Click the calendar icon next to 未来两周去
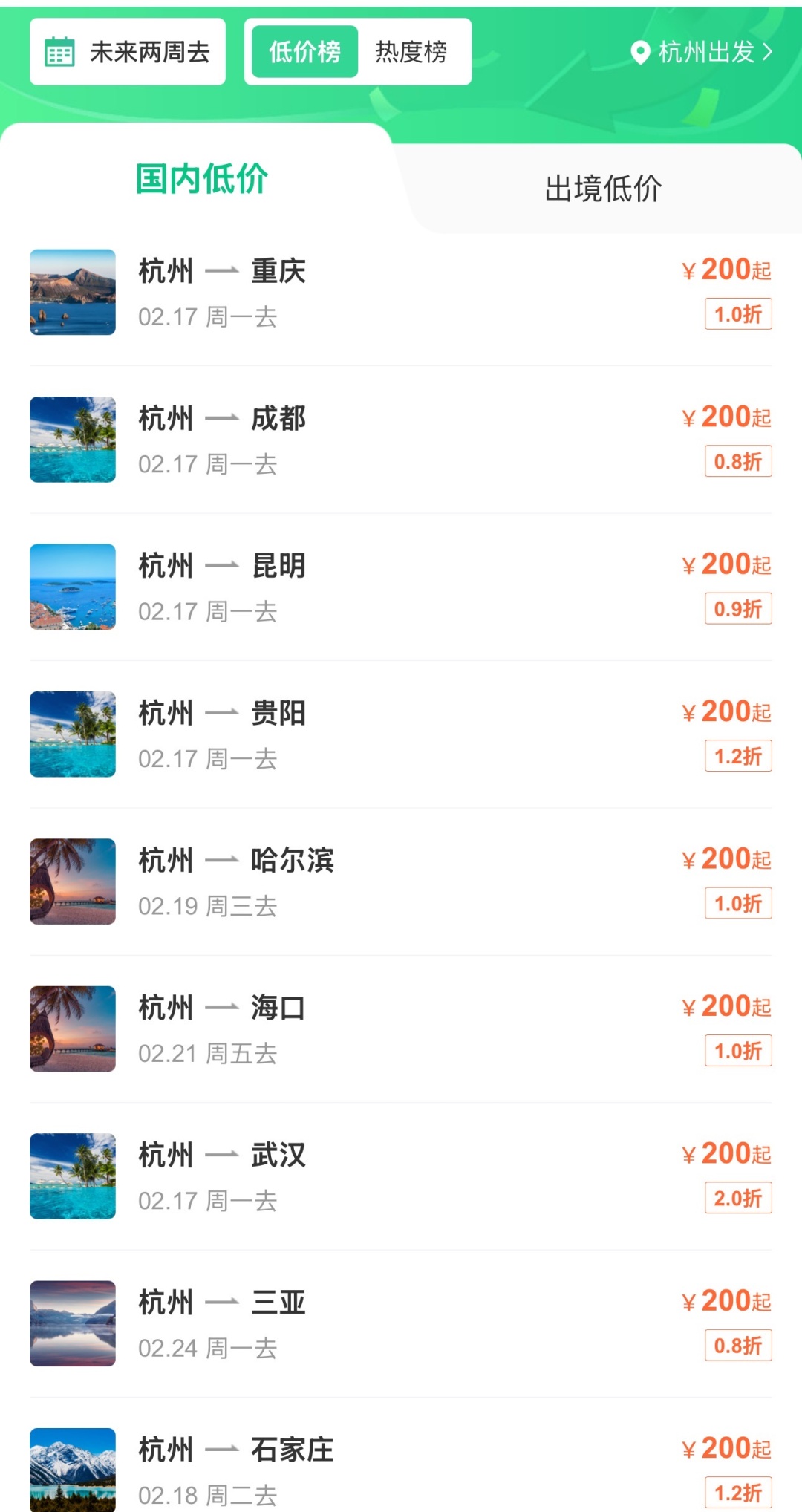The image size is (802, 1512). 58,52
